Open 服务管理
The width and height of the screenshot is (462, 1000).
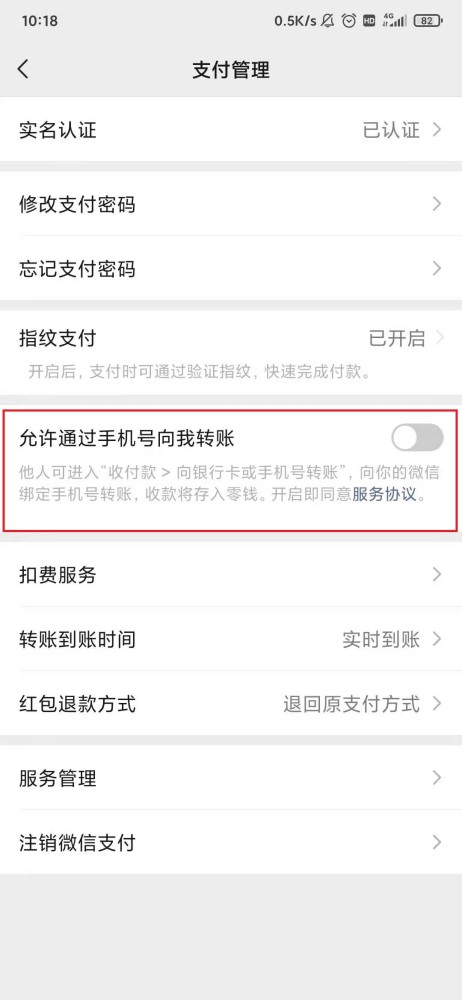pyautogui.click(x=231, y=778)
